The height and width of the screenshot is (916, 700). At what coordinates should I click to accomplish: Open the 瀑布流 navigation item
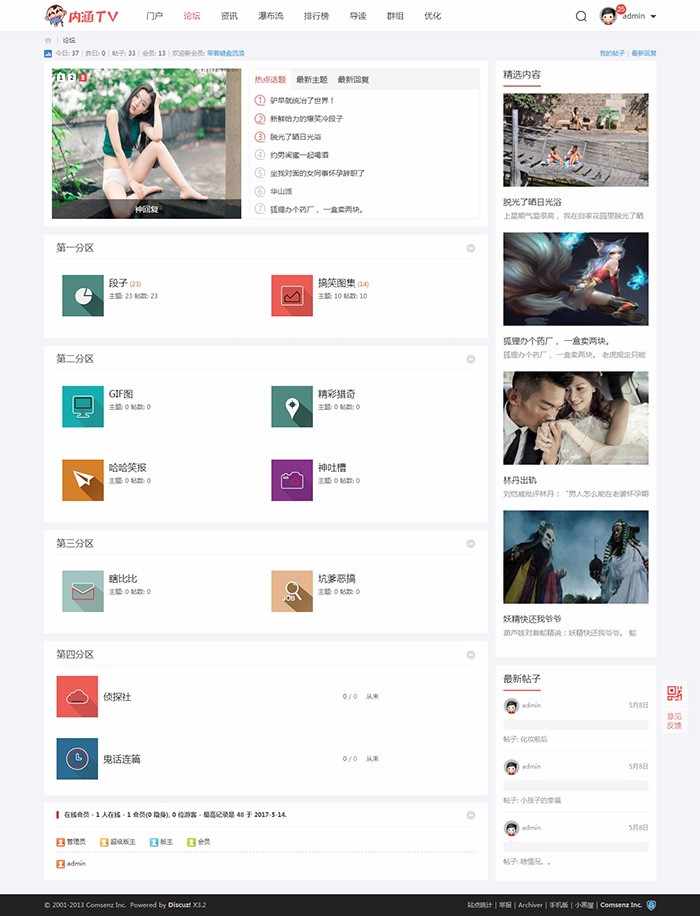(270, 16)
